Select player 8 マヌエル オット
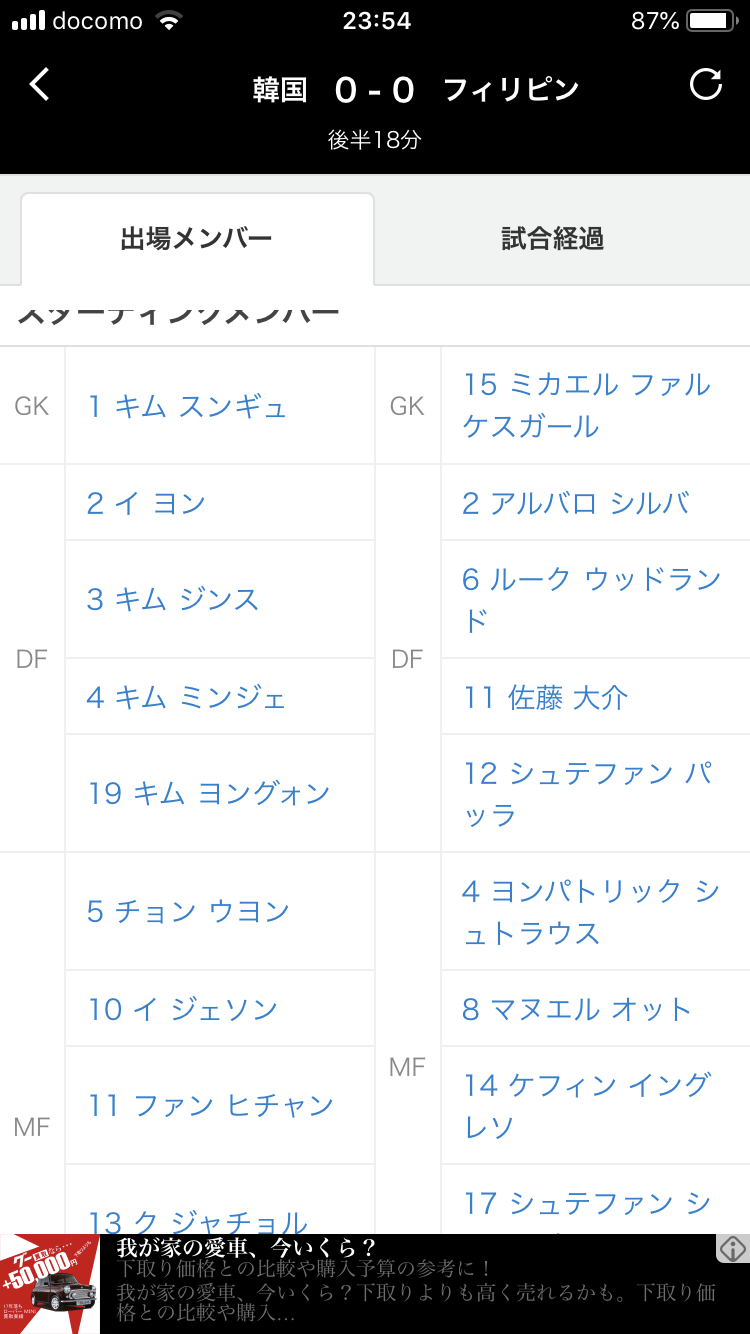The height and width of the screenshot is (1334, 750). point(577,1009)
